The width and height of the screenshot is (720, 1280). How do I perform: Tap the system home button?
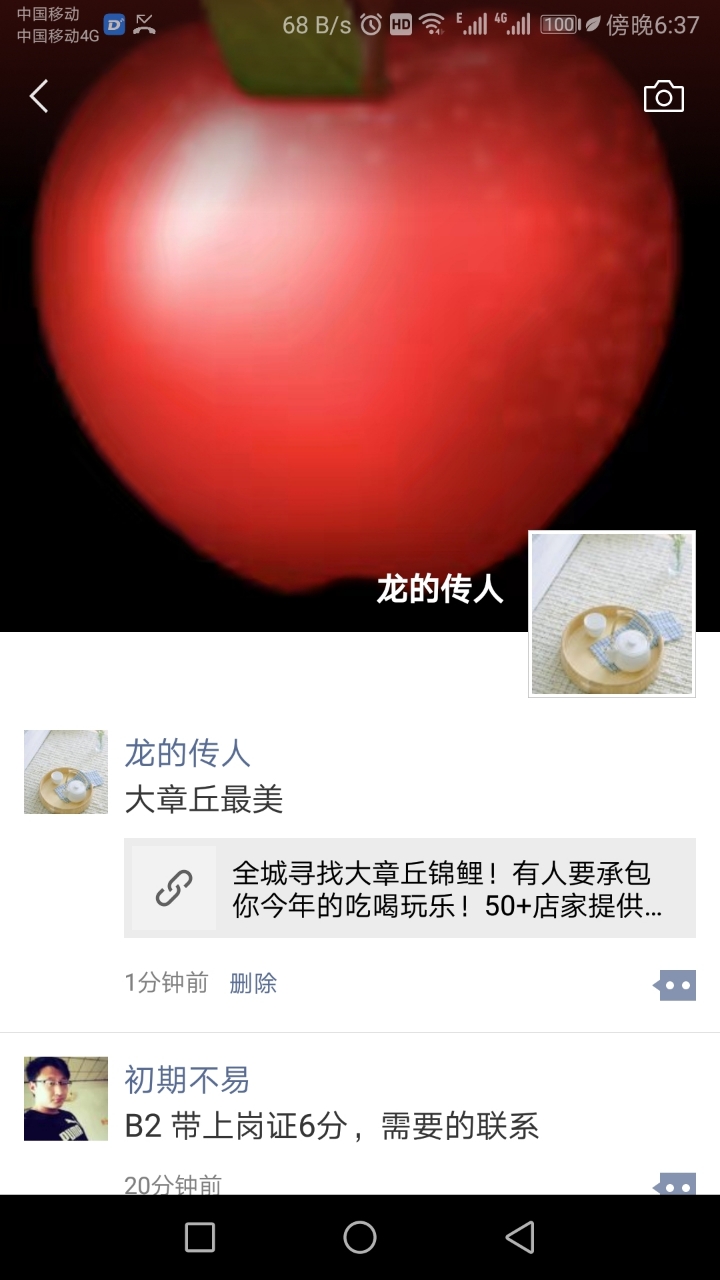360,1237
